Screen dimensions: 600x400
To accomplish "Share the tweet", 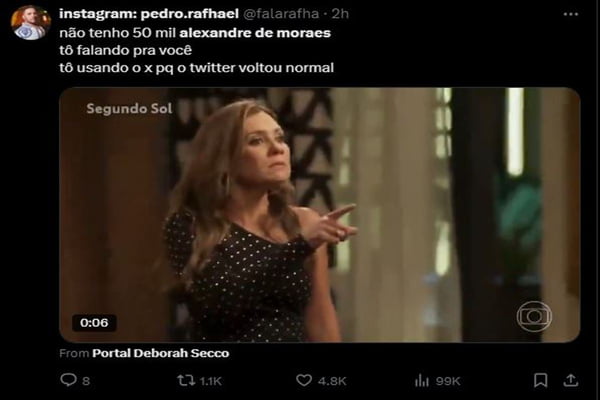I will (570, 380).
